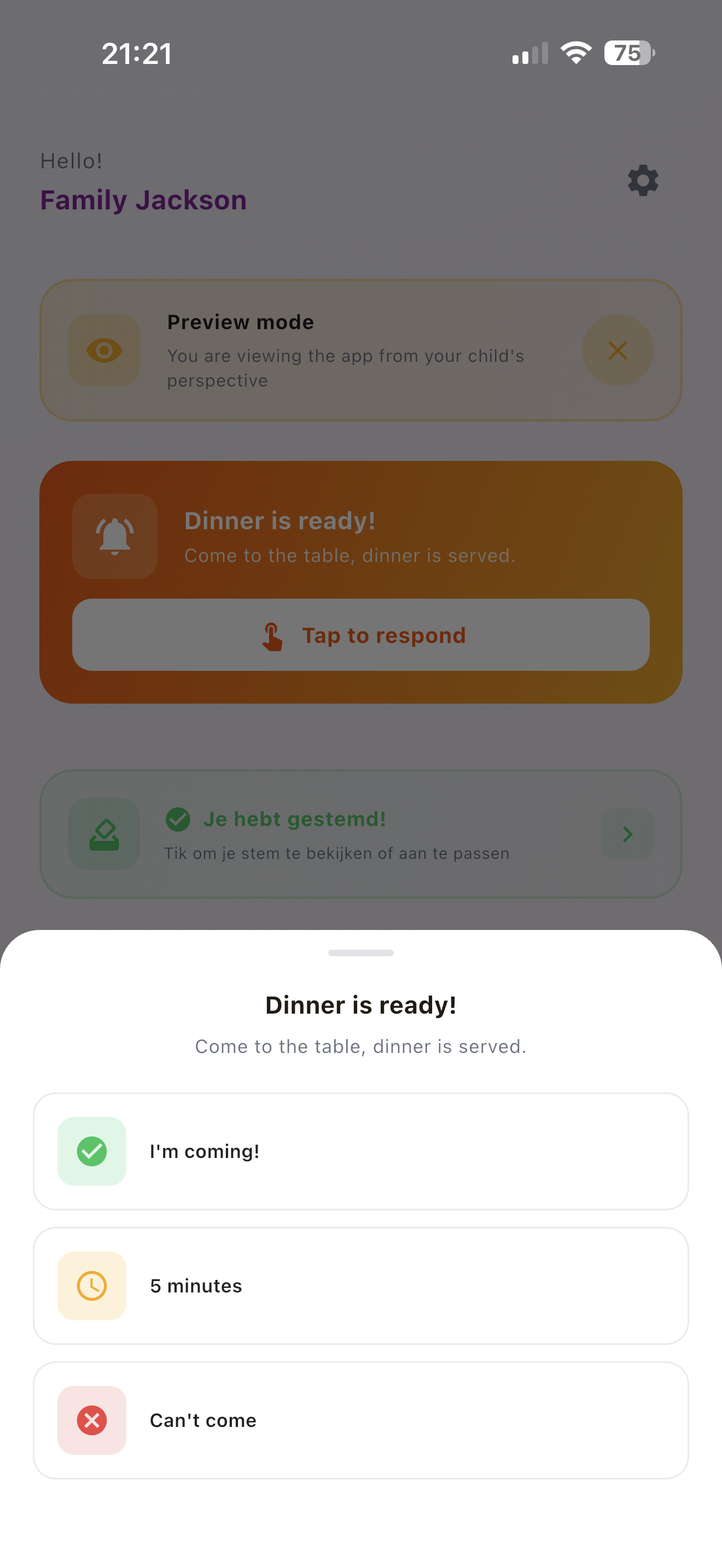Tap the bottom sheet drag handle
Viewport: 722px width, 1568px height.
pos(360,952)
